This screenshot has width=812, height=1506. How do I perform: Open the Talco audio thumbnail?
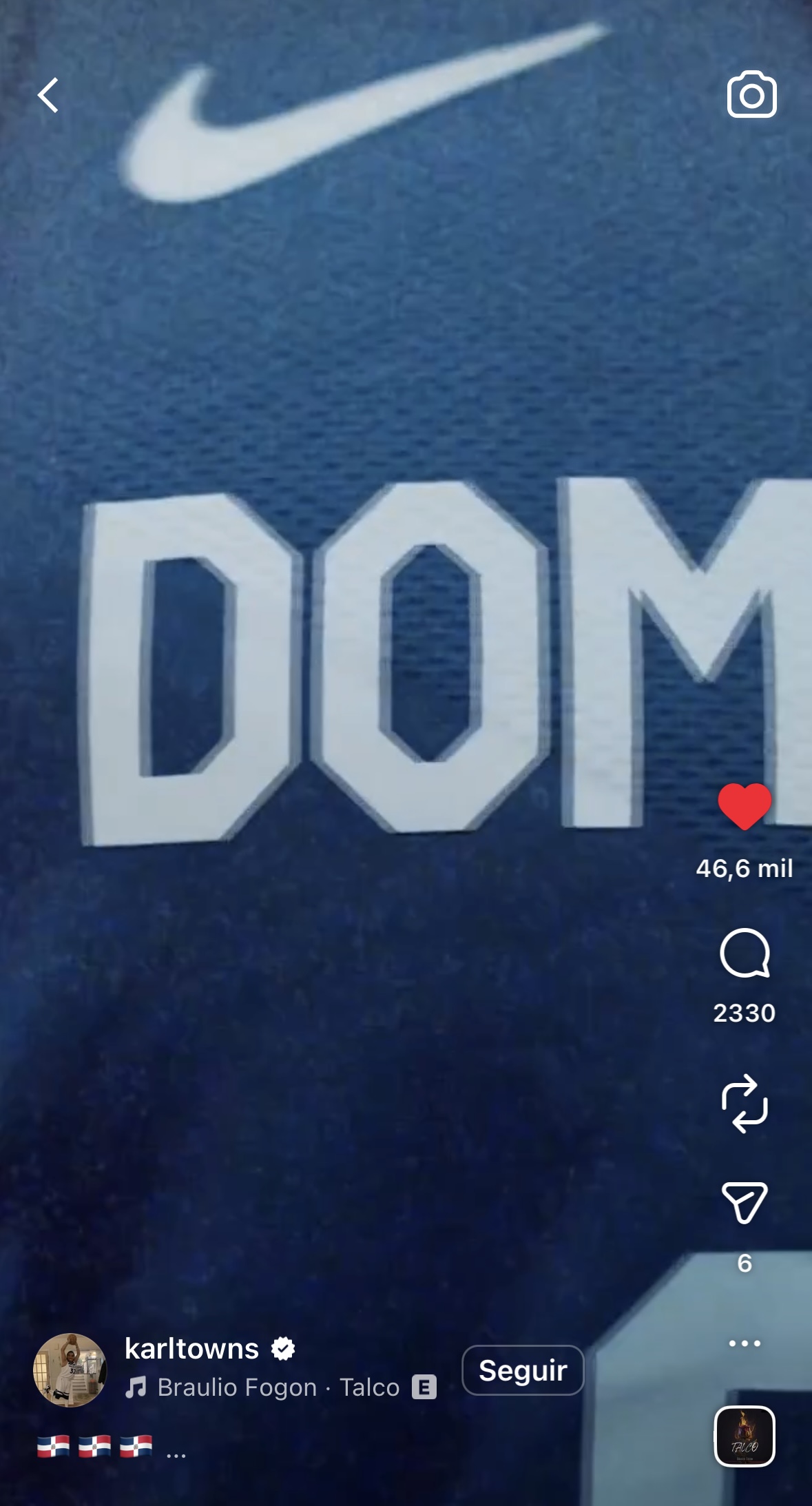(745, 1436)
